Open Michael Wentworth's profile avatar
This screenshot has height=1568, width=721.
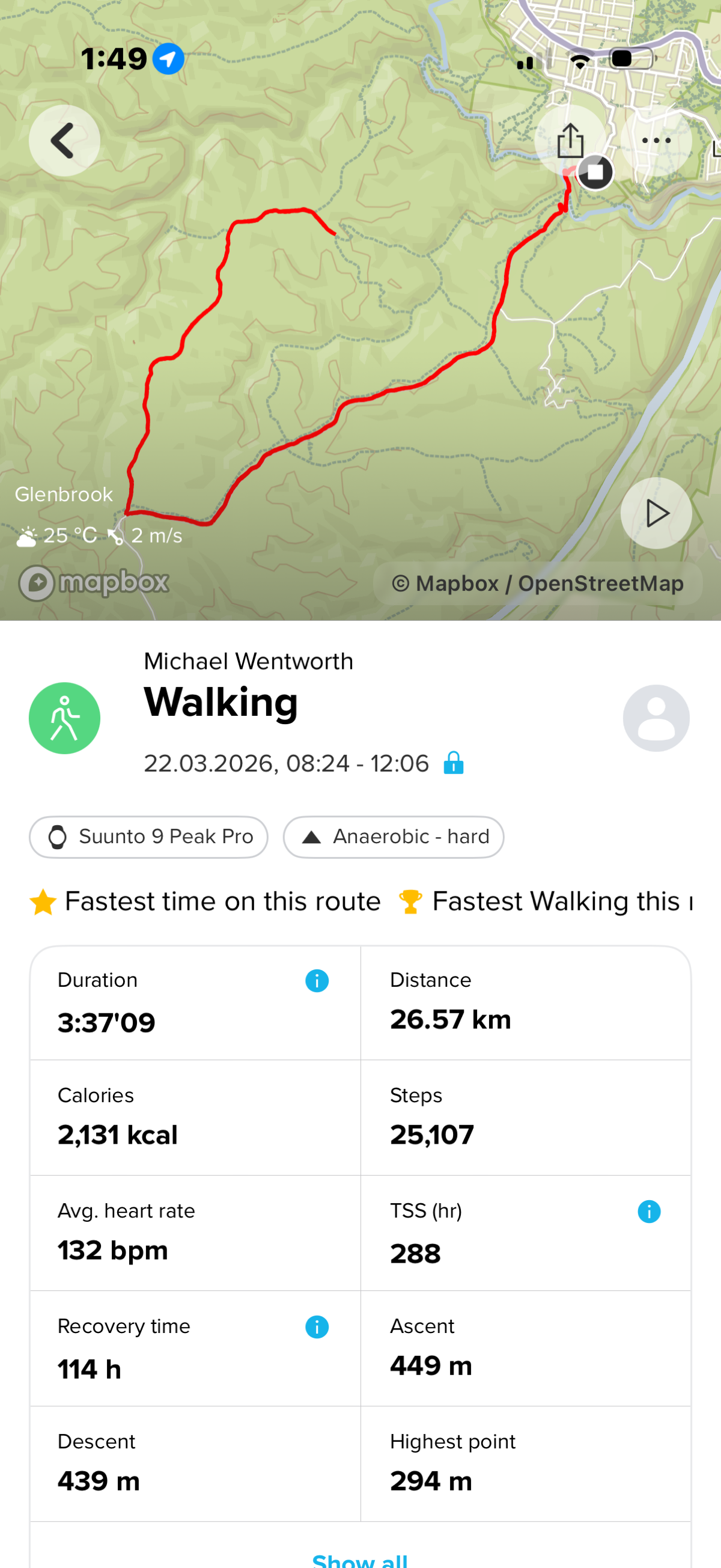pyautogui.click(x=656, y=718)
